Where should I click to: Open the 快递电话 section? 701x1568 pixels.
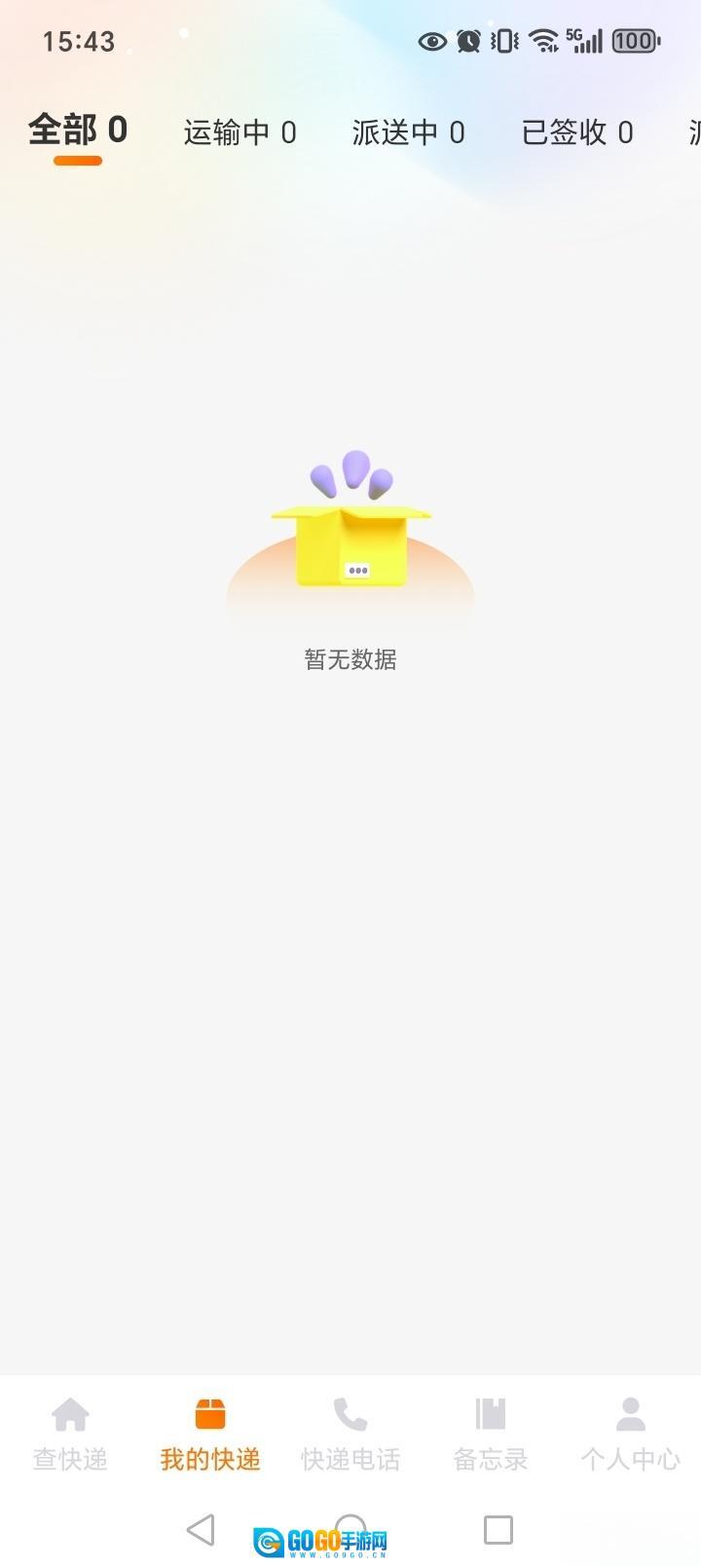pyautogui.click(x=350, y=1433)
